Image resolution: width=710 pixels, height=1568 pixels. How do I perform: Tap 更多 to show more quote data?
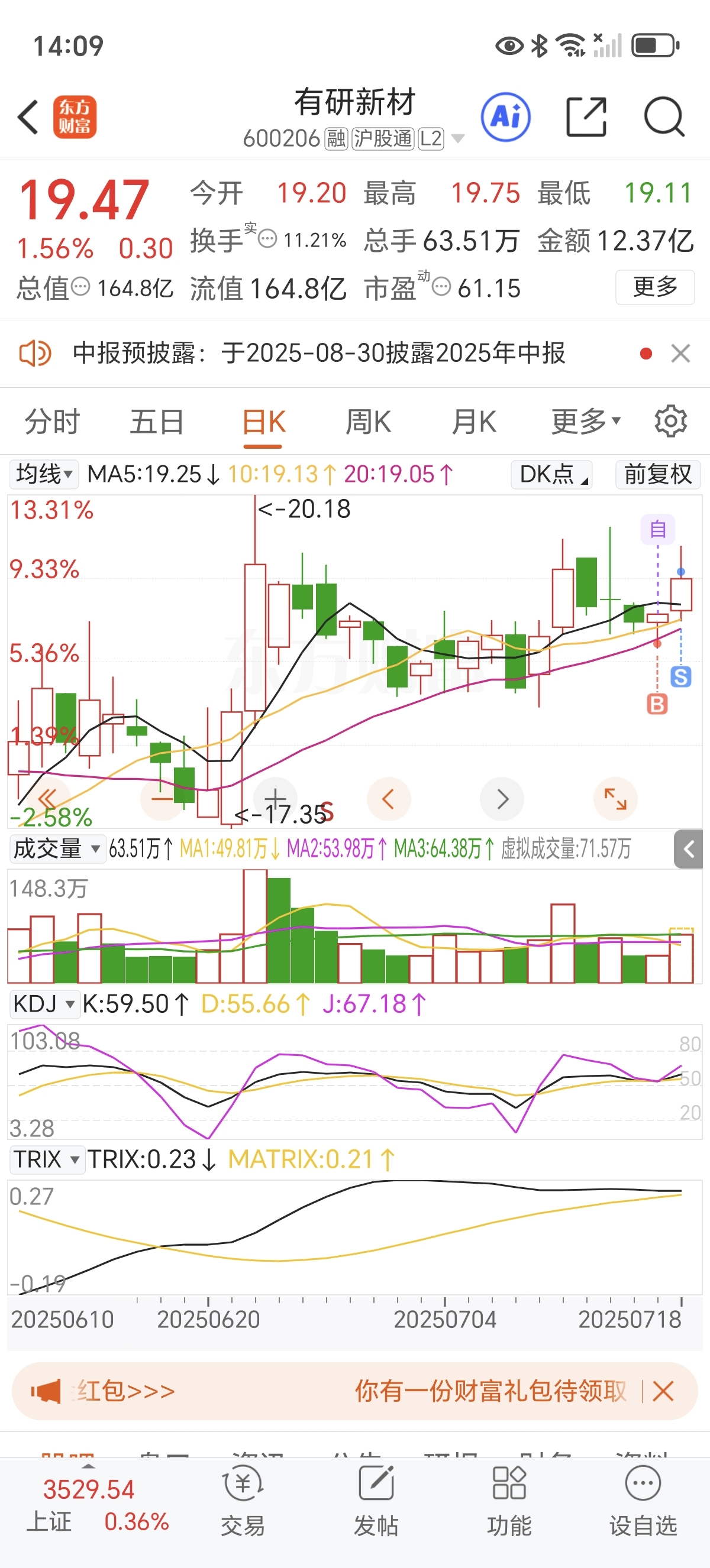click(655, 287)
